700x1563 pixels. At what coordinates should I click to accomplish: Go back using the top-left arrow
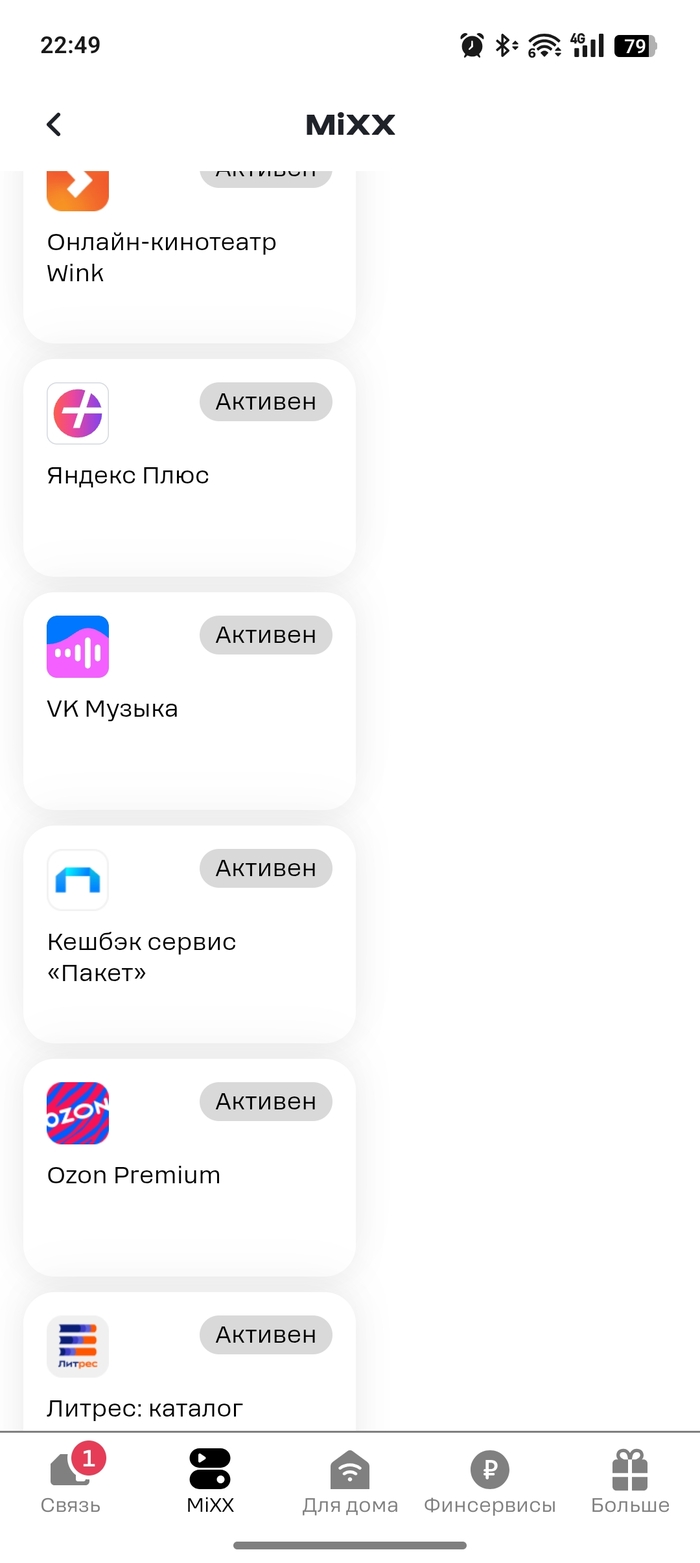click(x=54, y=124)
